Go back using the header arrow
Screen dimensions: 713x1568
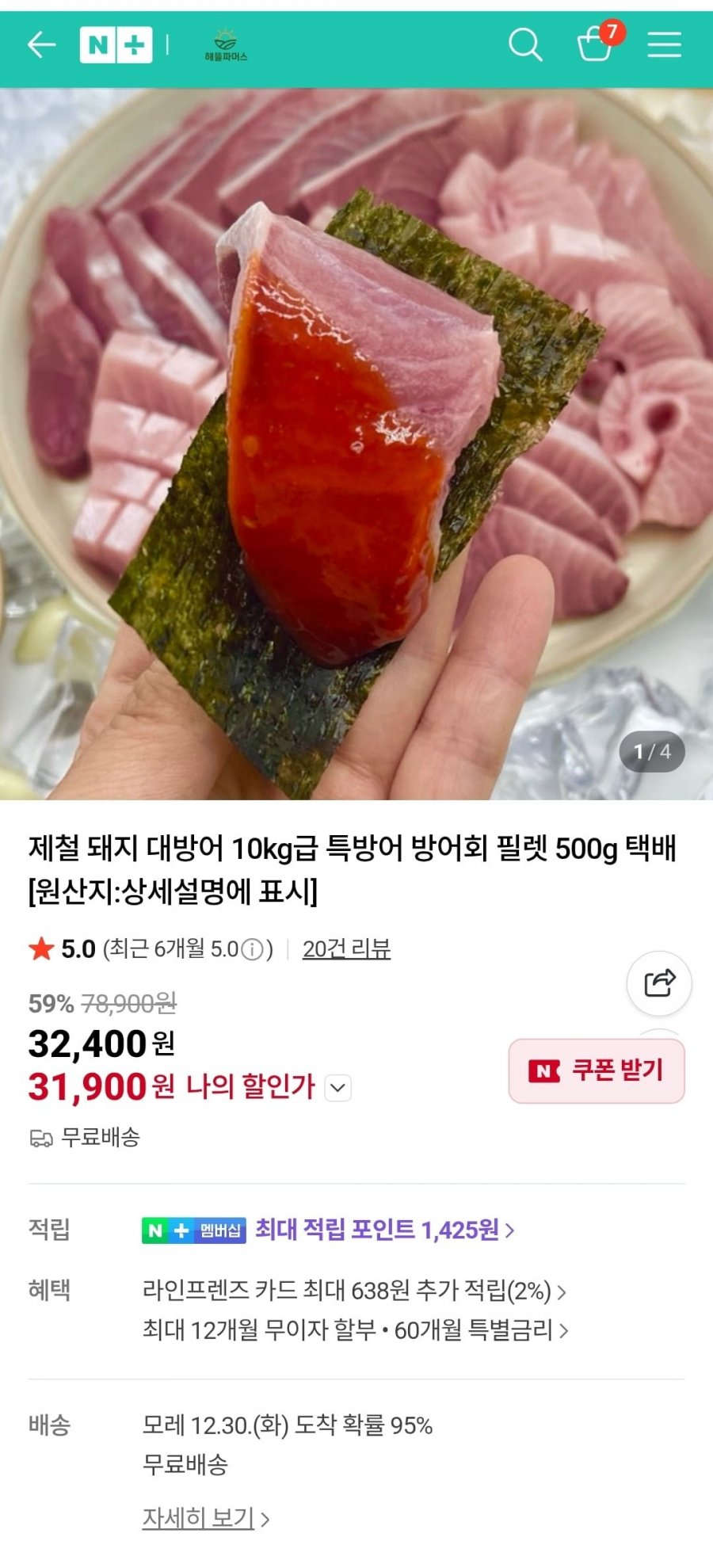[41, 45]
